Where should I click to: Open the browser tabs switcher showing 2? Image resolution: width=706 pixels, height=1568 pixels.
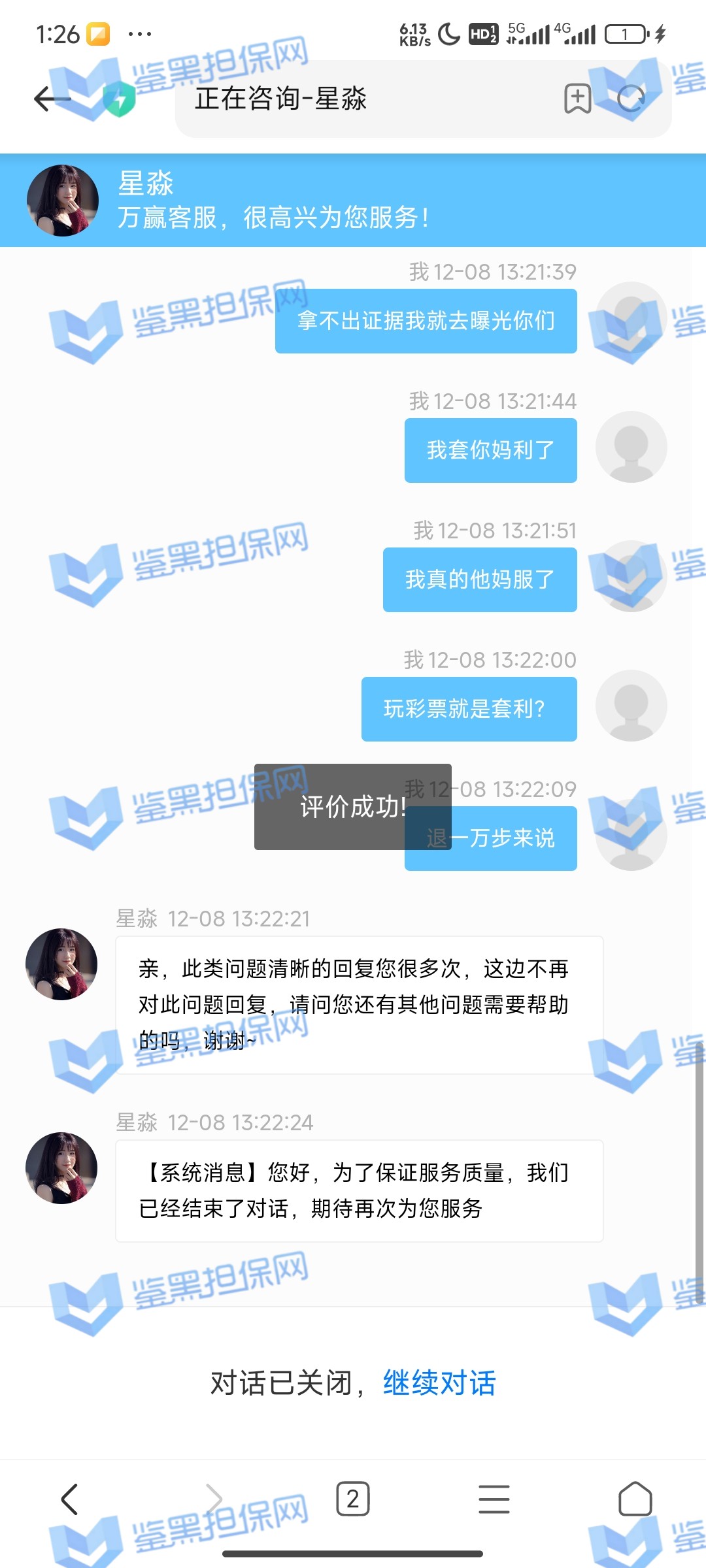coord(352,1499)
